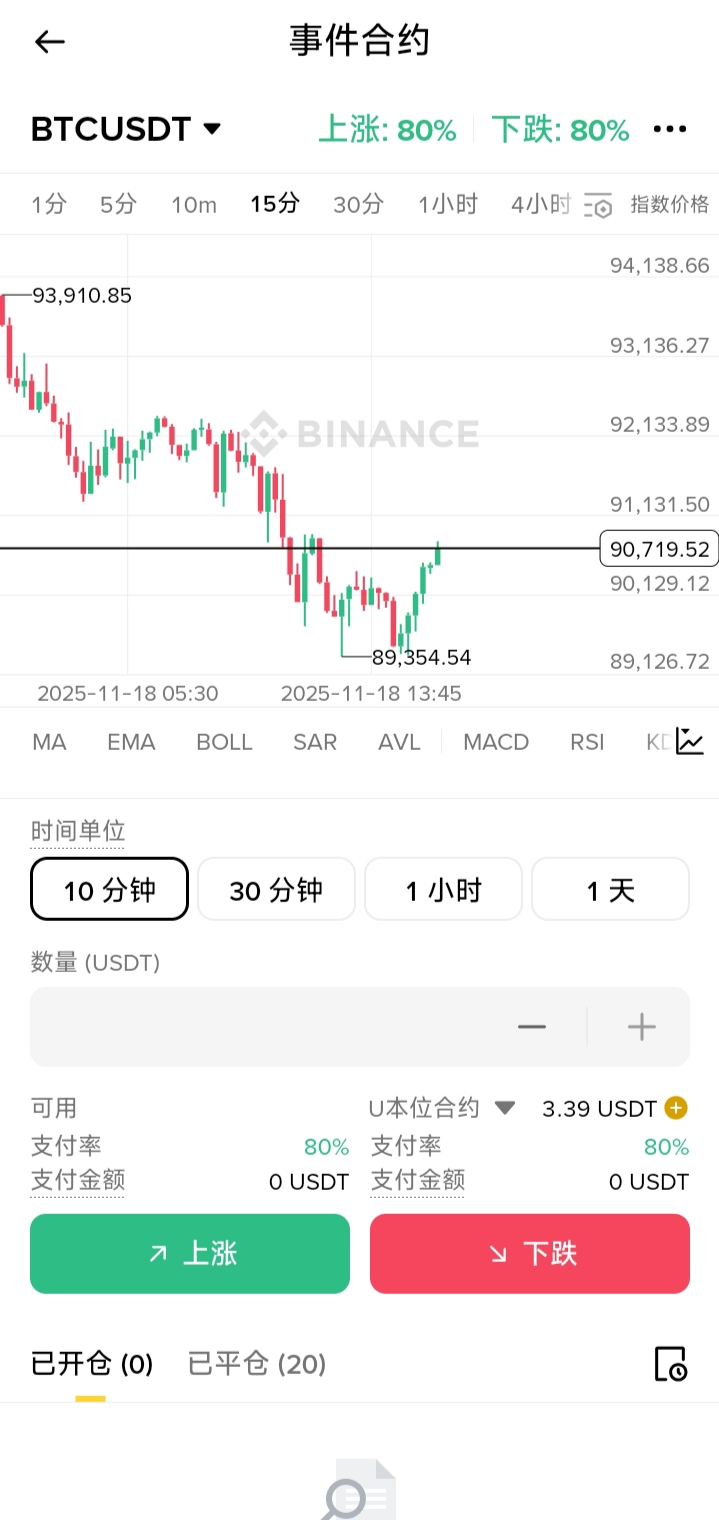Switch to the 已平仓 (20) tab
The width and height of the screenshot is (719, 1520).
257,1364
